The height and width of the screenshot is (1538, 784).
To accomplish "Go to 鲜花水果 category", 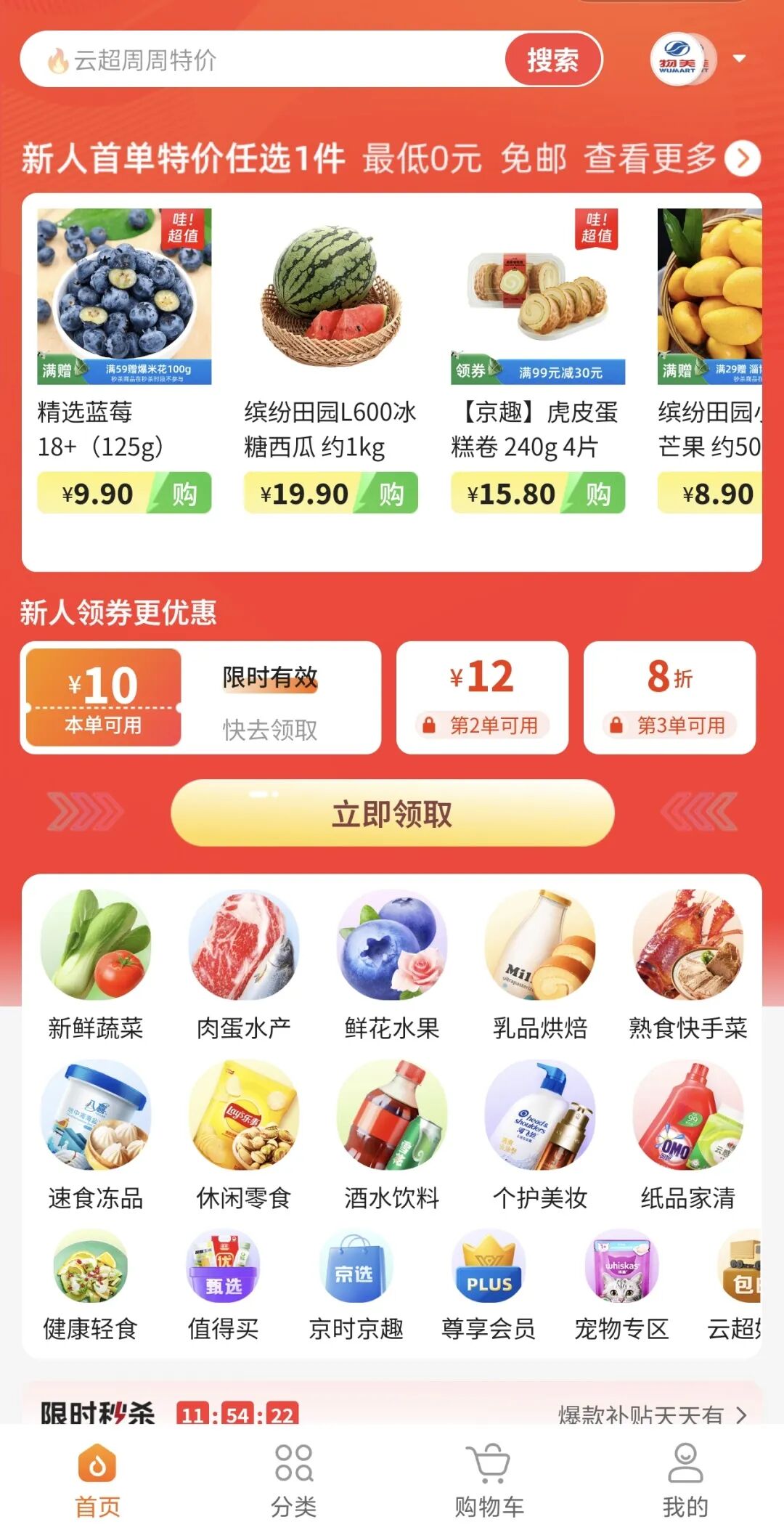I will pyautogui.click(x=392, y=966).
